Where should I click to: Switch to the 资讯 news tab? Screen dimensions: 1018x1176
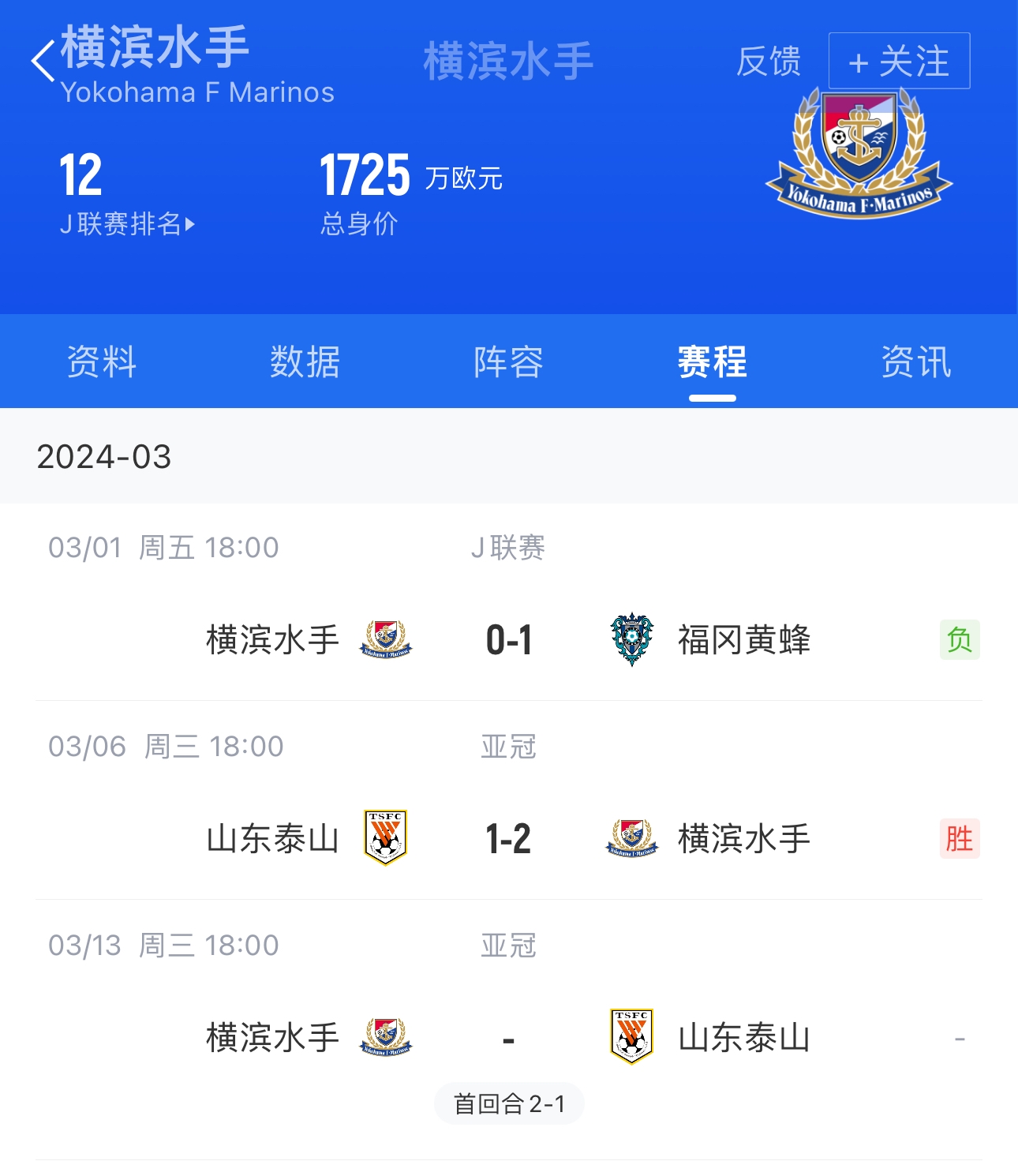coord(915,362)
